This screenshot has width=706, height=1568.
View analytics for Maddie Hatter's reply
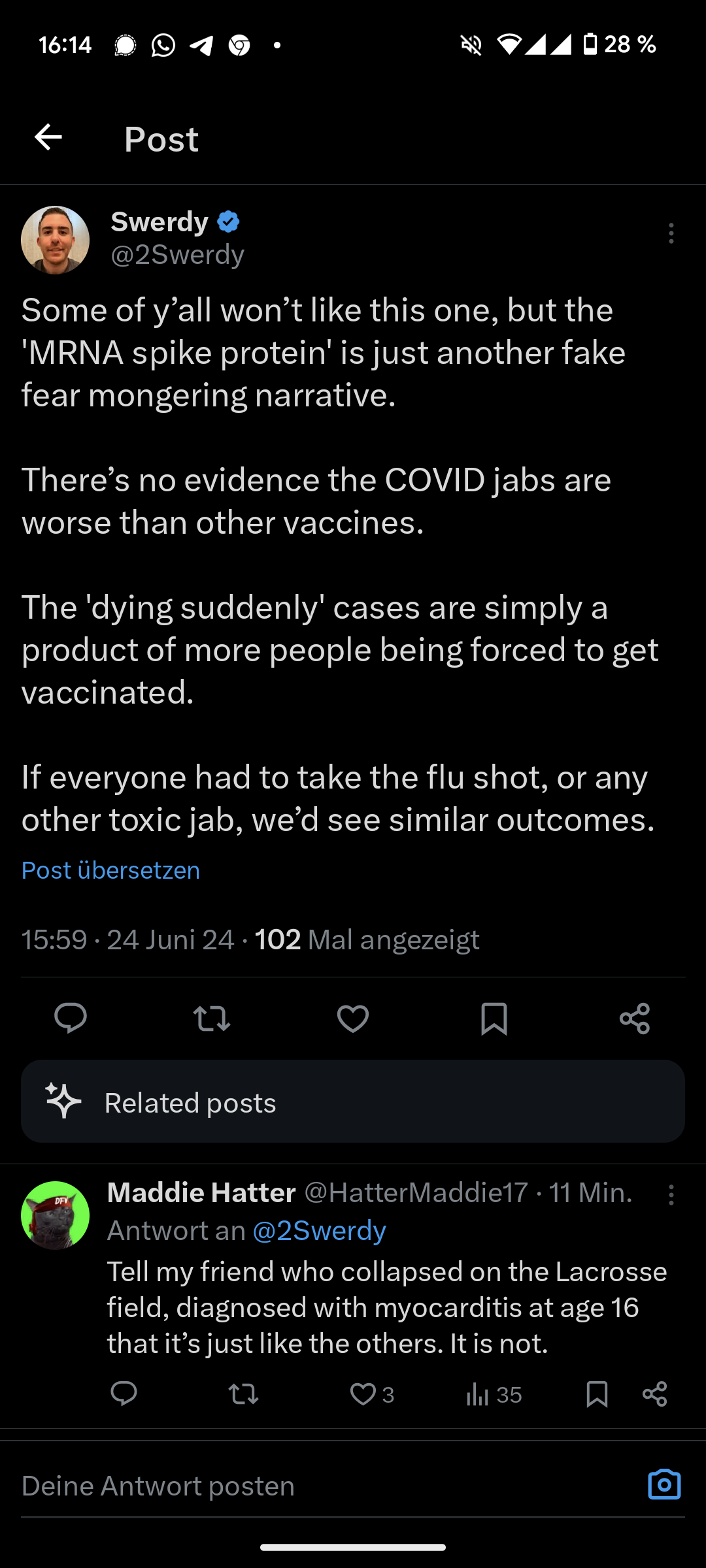pyautogui.click(x=478, y=1394)
